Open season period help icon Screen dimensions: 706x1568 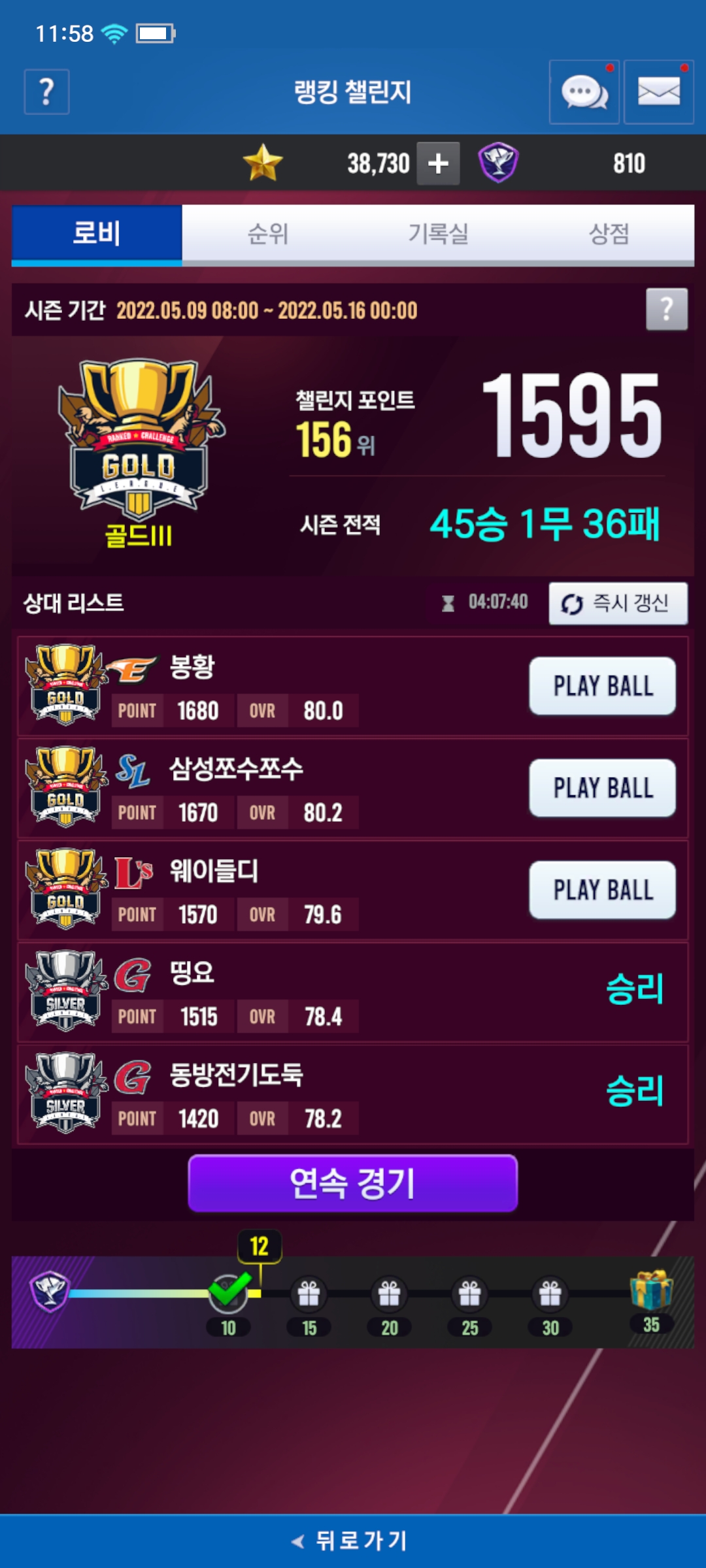tap(666, 309)
